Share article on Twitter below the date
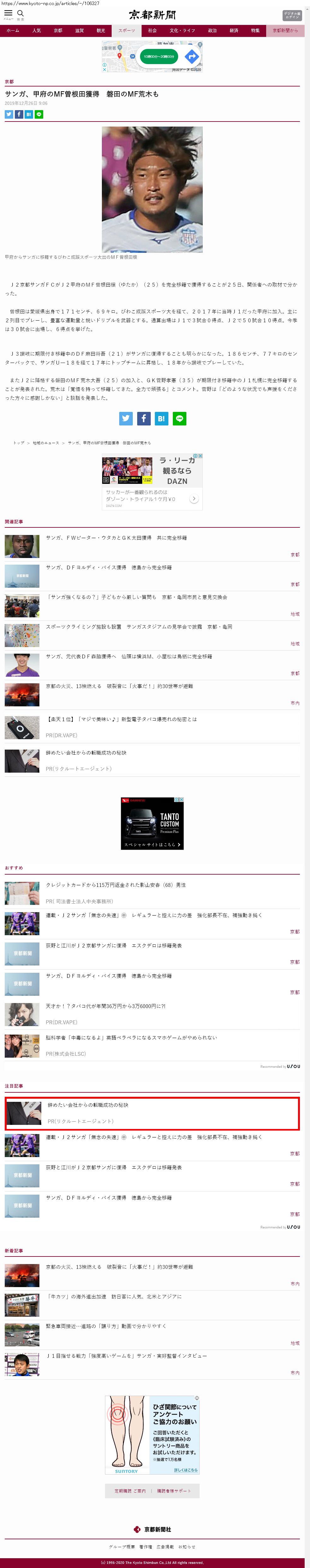310x1568 pixels. (9, 115)
